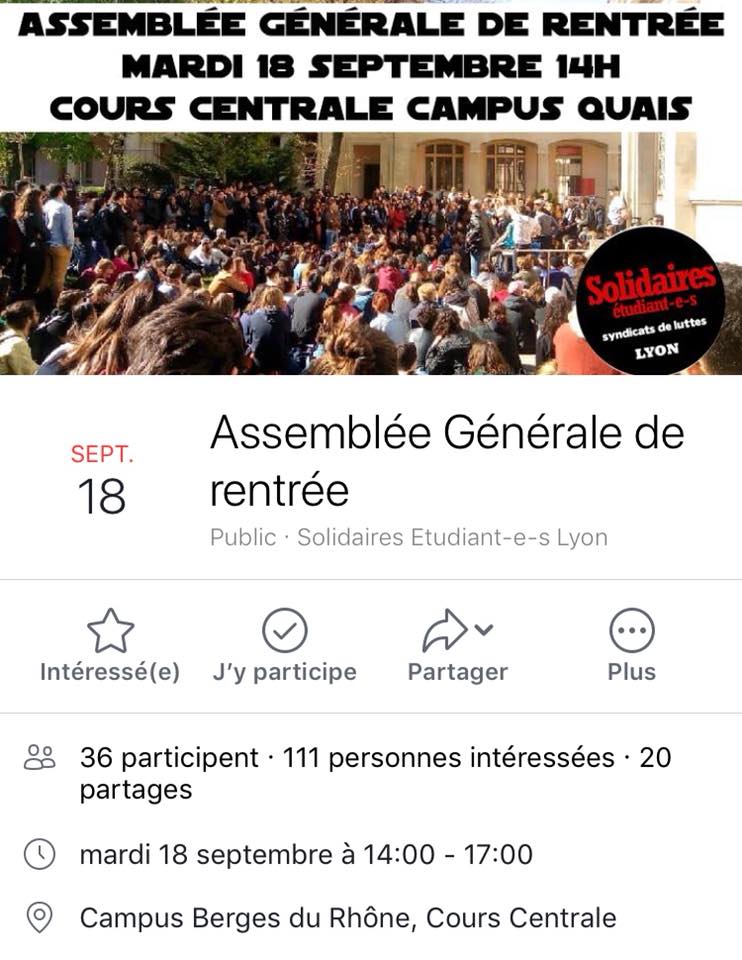Select J'y participe to attend
The image size is (742, 960).
284,645
